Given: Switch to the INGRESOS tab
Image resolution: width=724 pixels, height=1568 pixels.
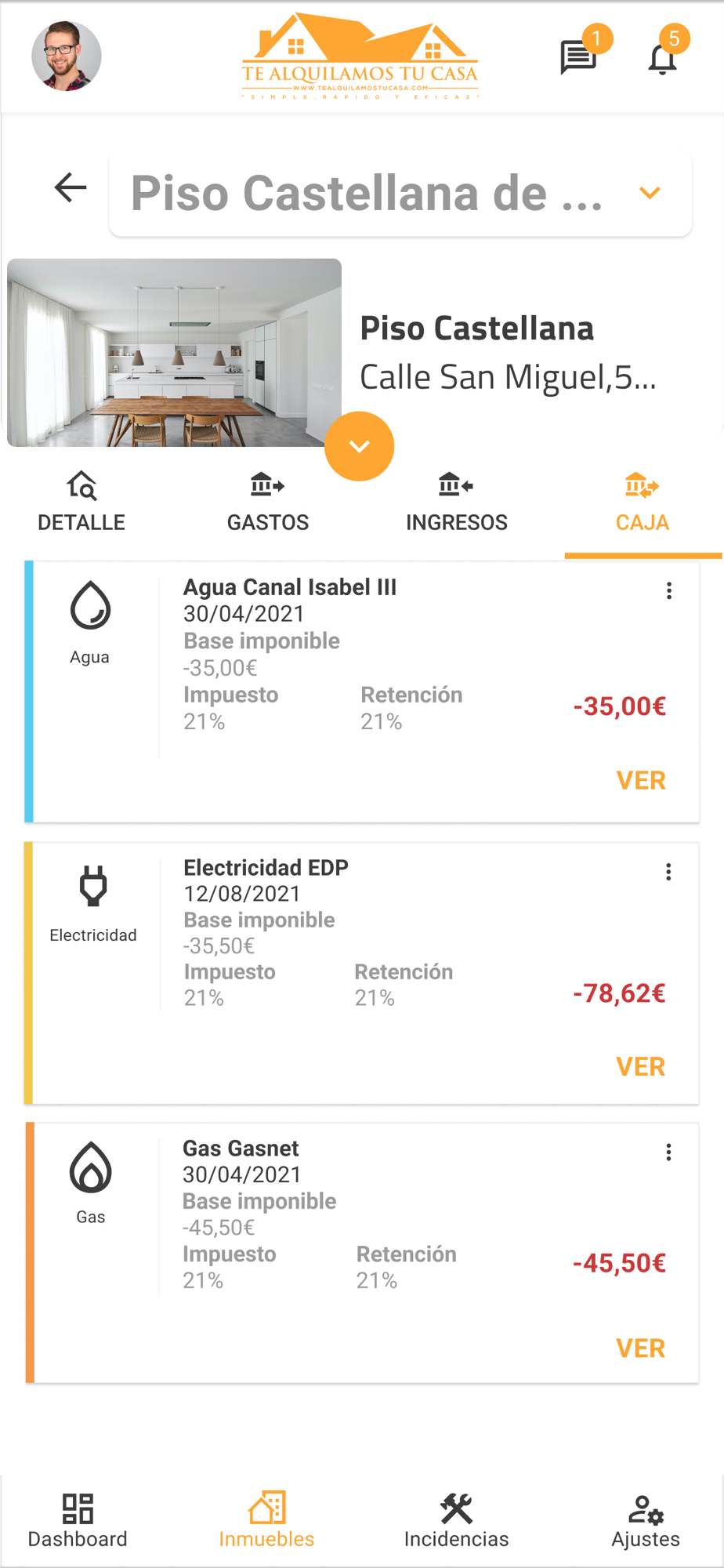Looking at the screenshot, I should (x=457, y=503).
